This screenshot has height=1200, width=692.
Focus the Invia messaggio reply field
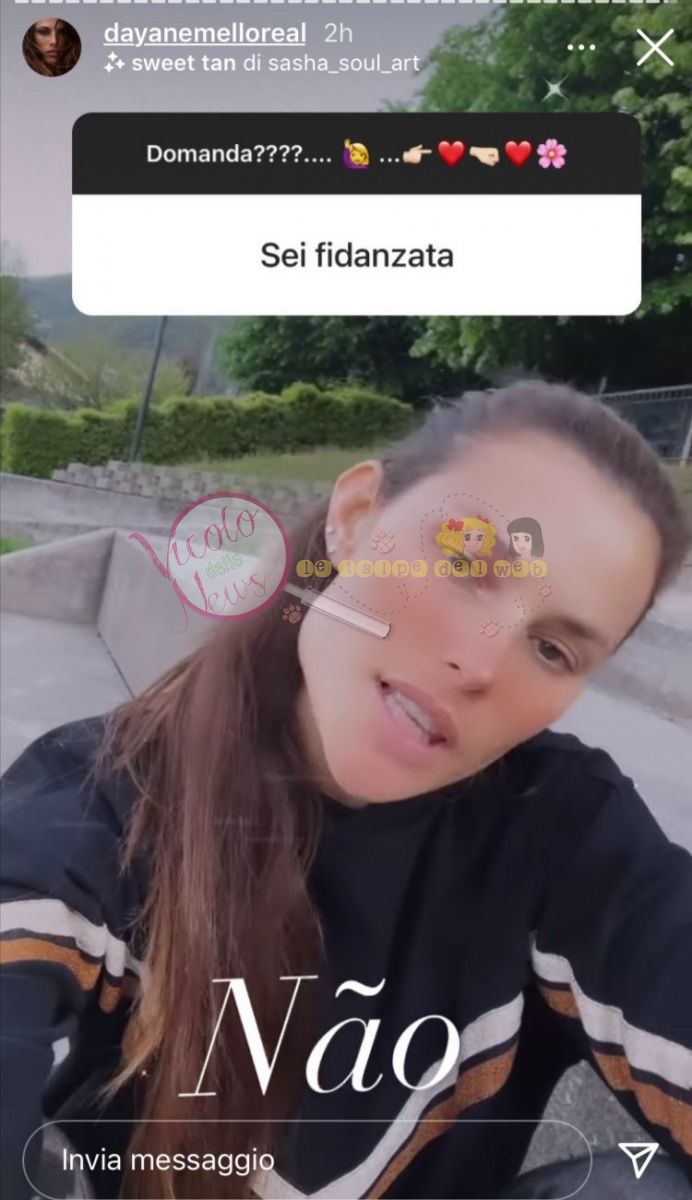click(300, 1160)
